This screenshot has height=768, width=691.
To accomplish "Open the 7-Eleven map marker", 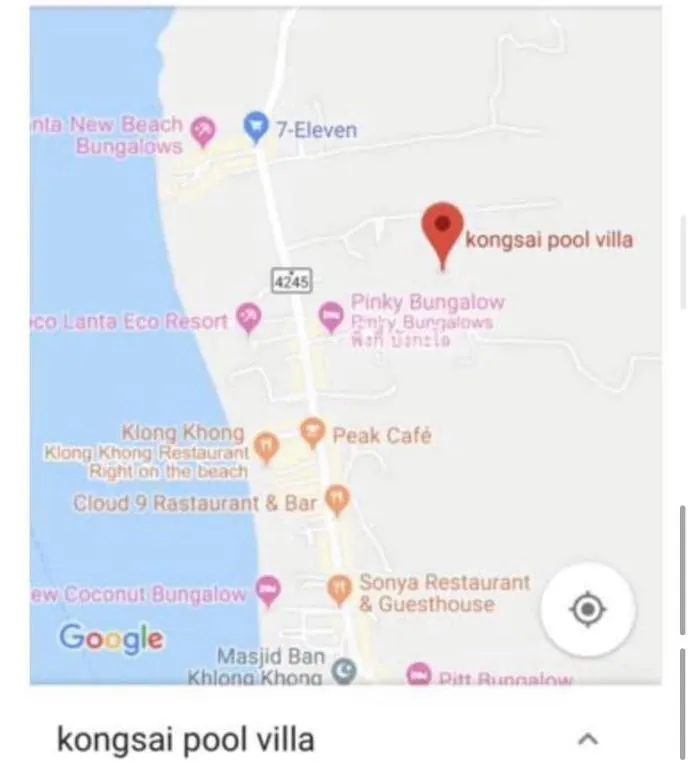I will tap(257, 127).
